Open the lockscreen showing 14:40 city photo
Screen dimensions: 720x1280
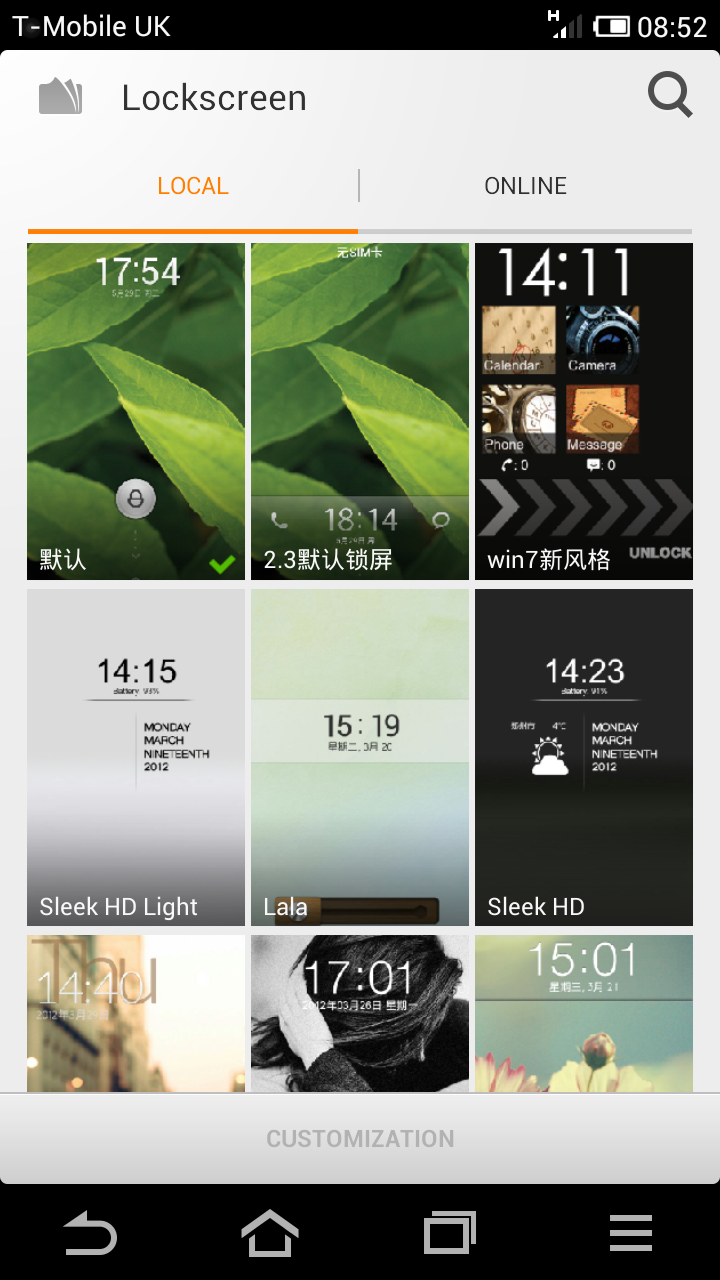pos(136,1013)
